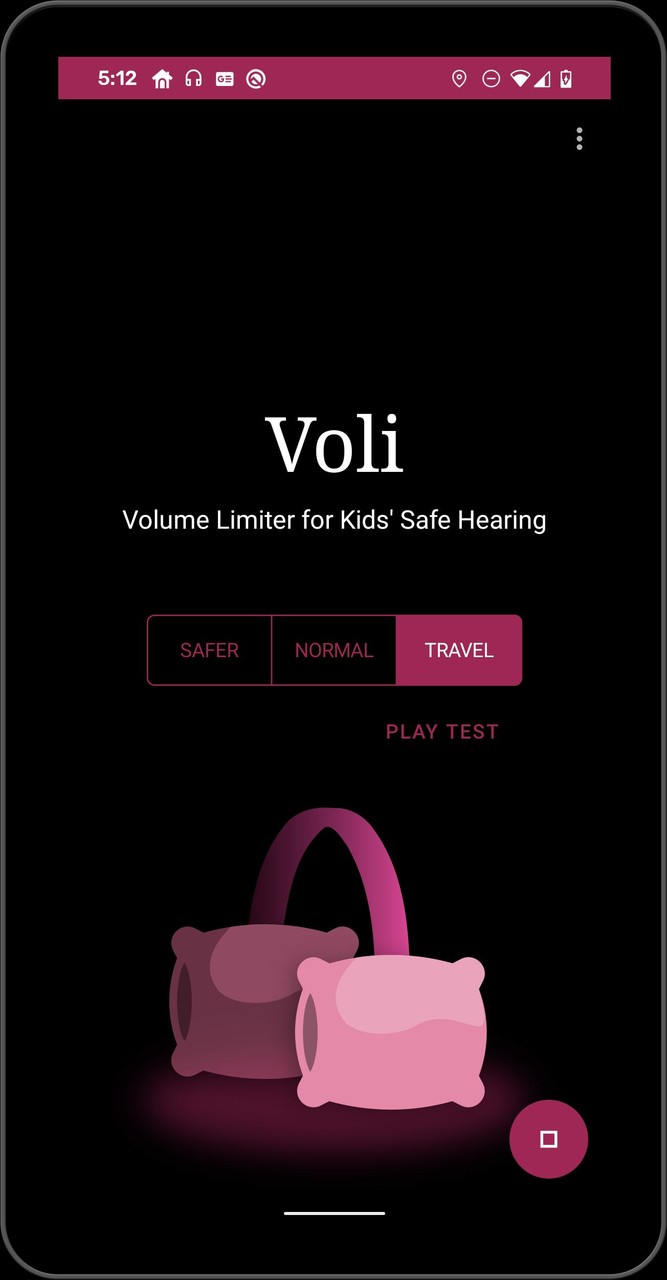The image size is (667, 1280).
Task: Select the SAFER volume mode
Action: [x=209, y=650]
